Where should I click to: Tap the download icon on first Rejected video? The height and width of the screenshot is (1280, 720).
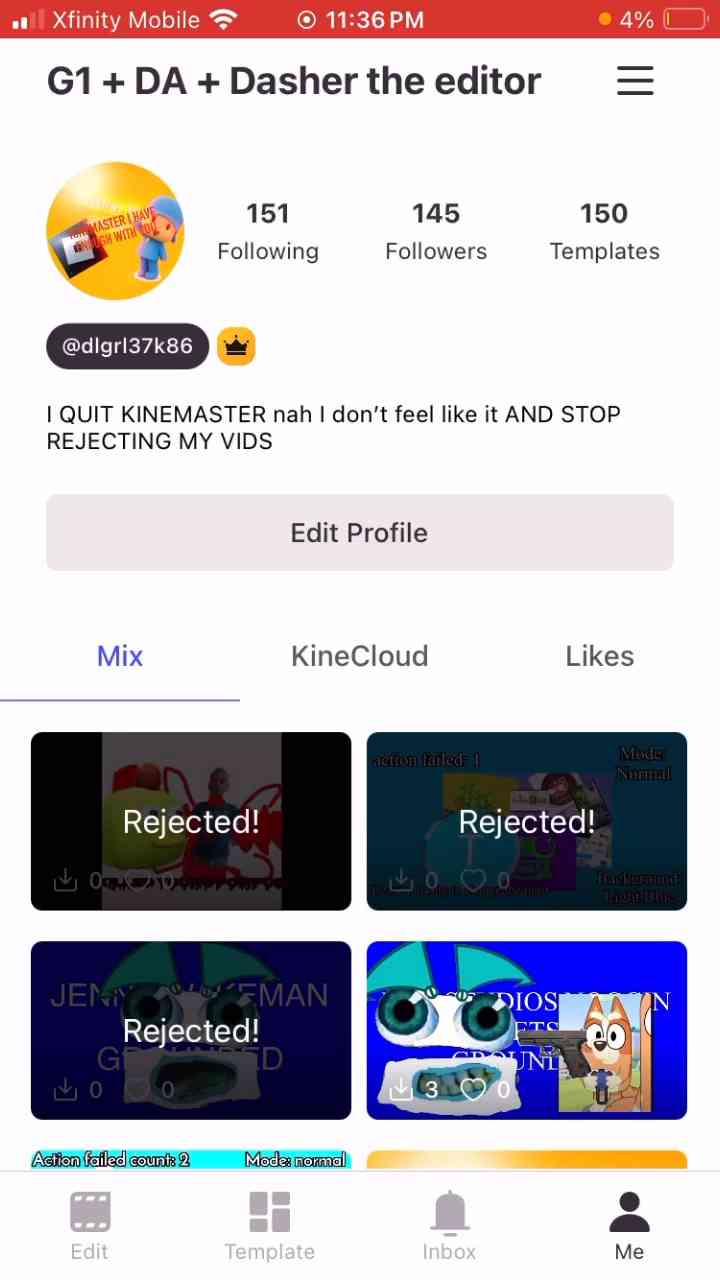[x=65, y=880]
